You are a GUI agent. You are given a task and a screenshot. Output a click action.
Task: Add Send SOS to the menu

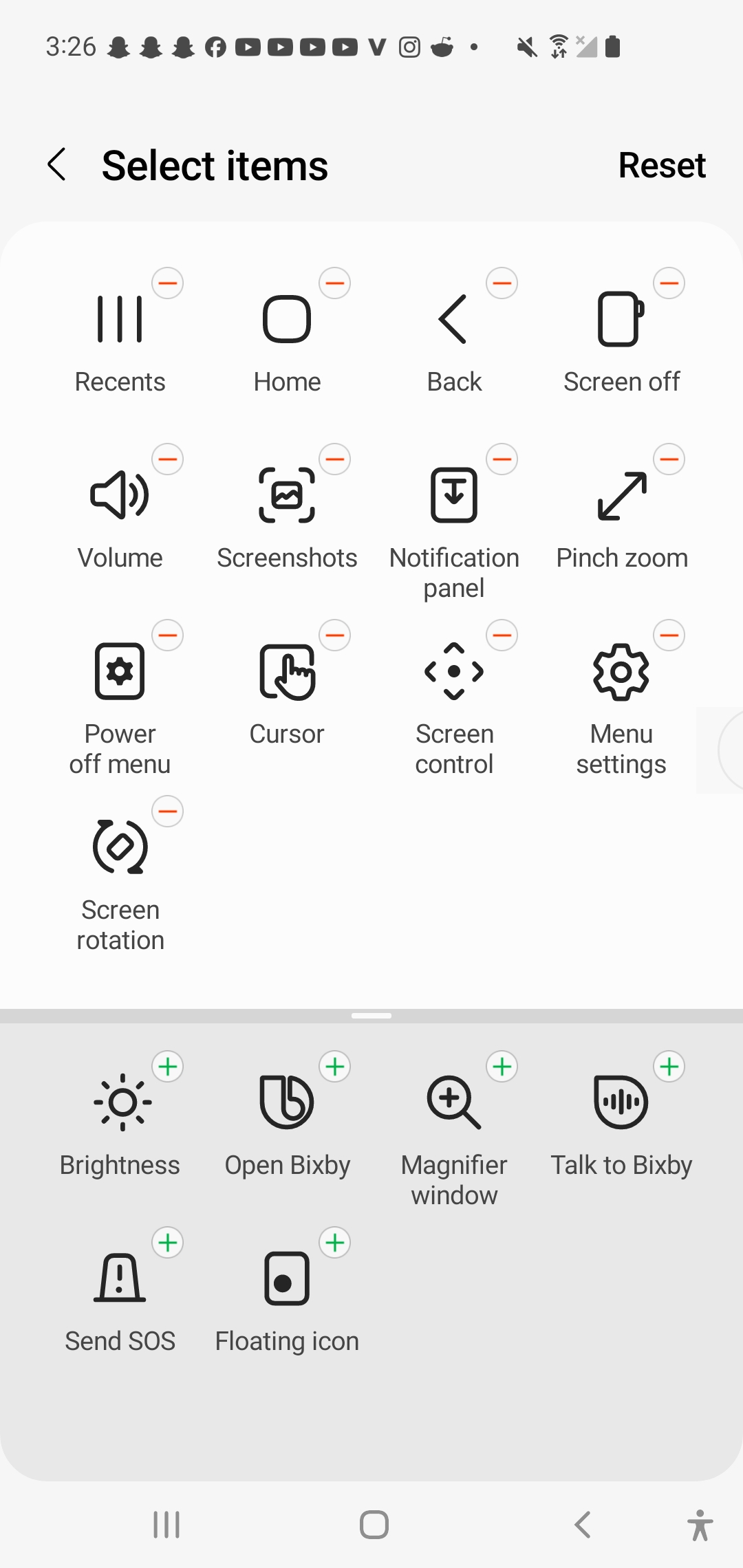click(x=168, y=1242)
